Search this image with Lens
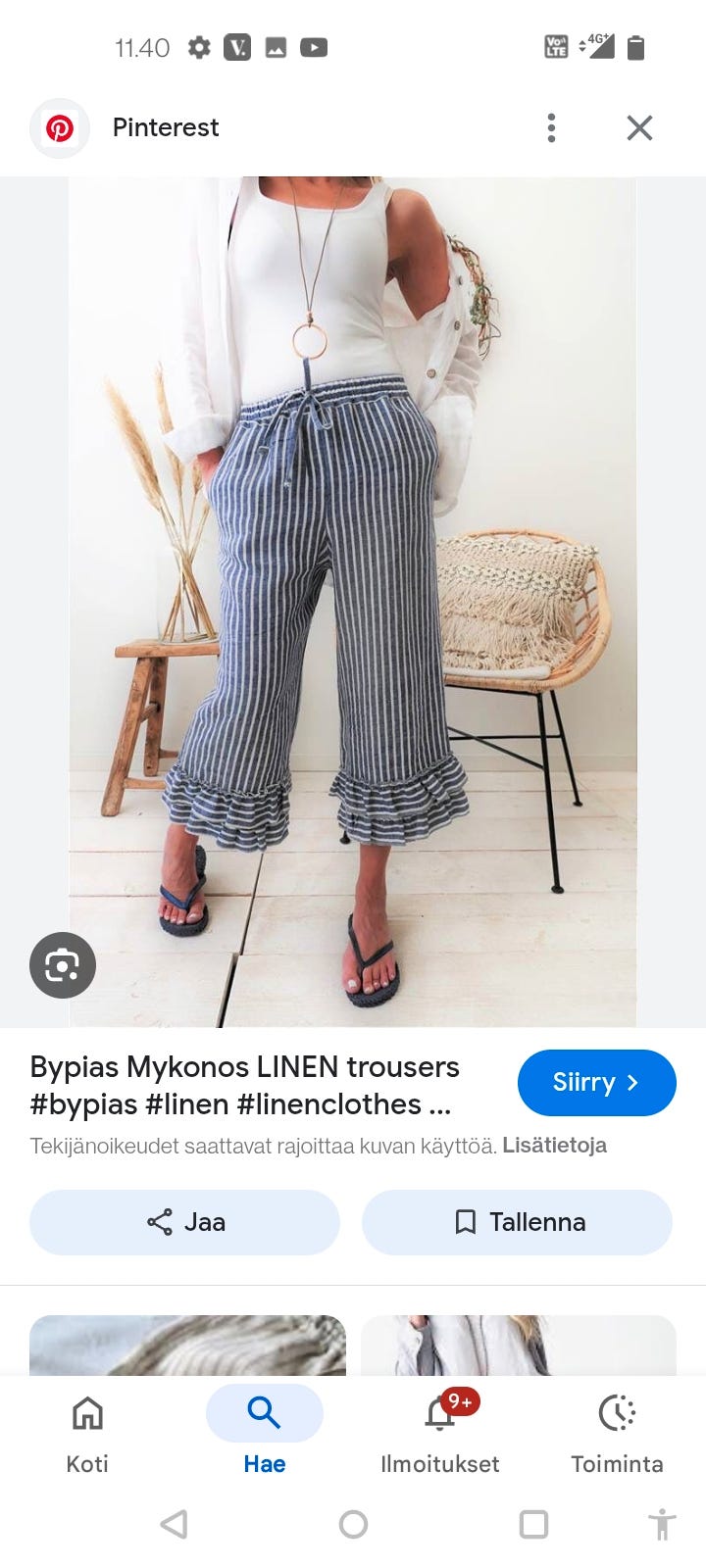 point(63,965)
